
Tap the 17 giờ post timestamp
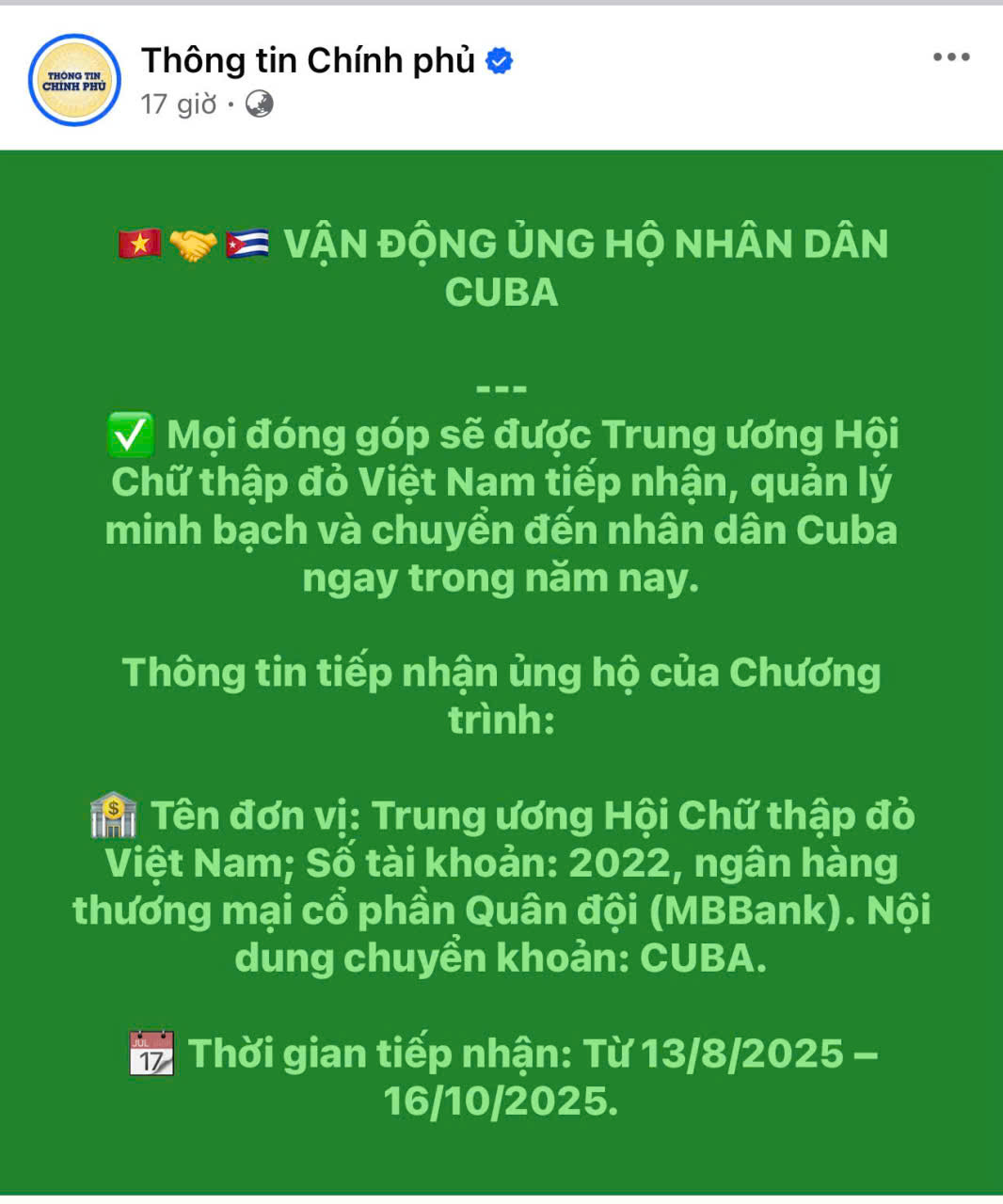179,103
